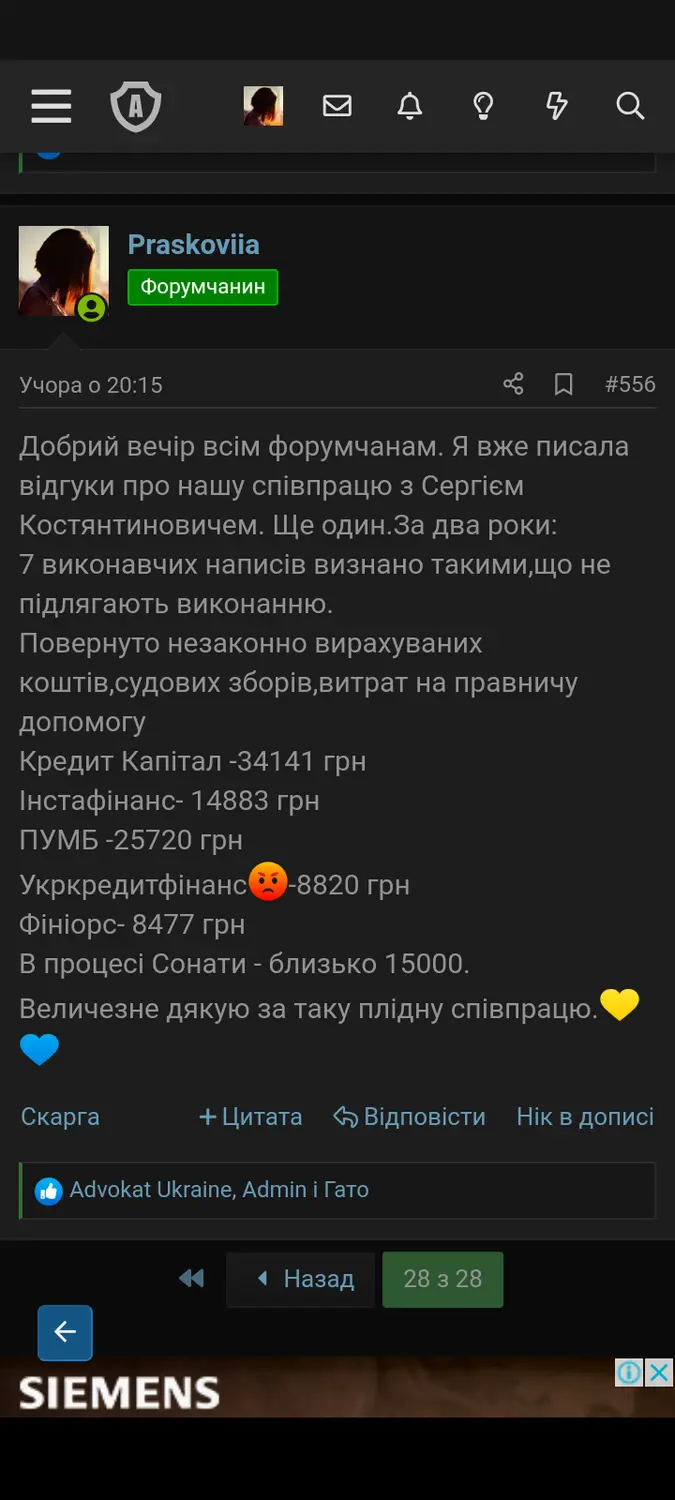This screenshot has height=1500, width=675.
Task: Bookmark Praskoviia's post
Action: (564, 385)
